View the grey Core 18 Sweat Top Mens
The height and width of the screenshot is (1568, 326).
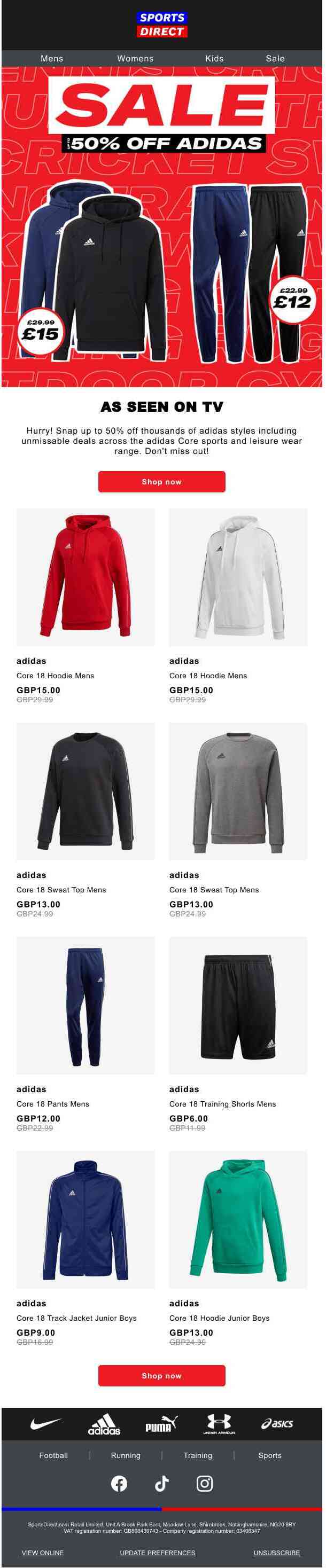238,791
